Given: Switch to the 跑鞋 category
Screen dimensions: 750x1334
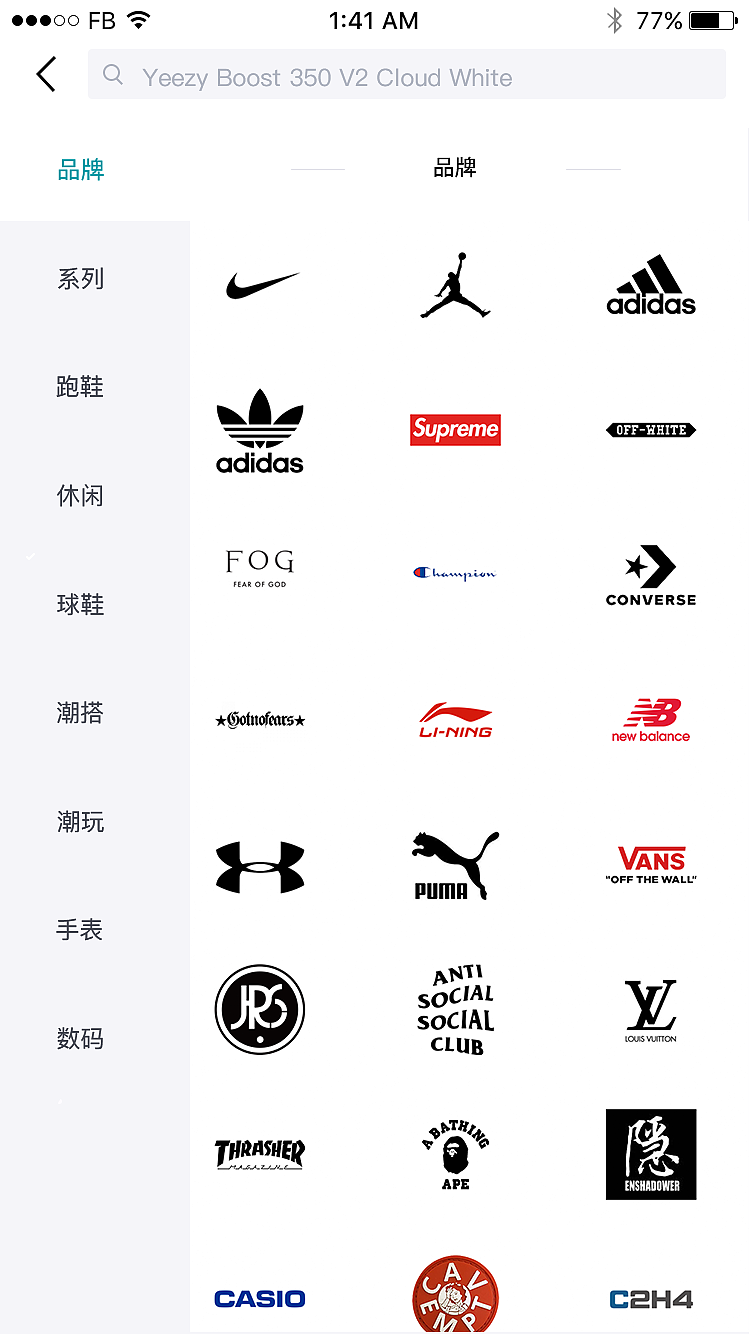Looking at the screenshot, I should [x=81, y=387].
